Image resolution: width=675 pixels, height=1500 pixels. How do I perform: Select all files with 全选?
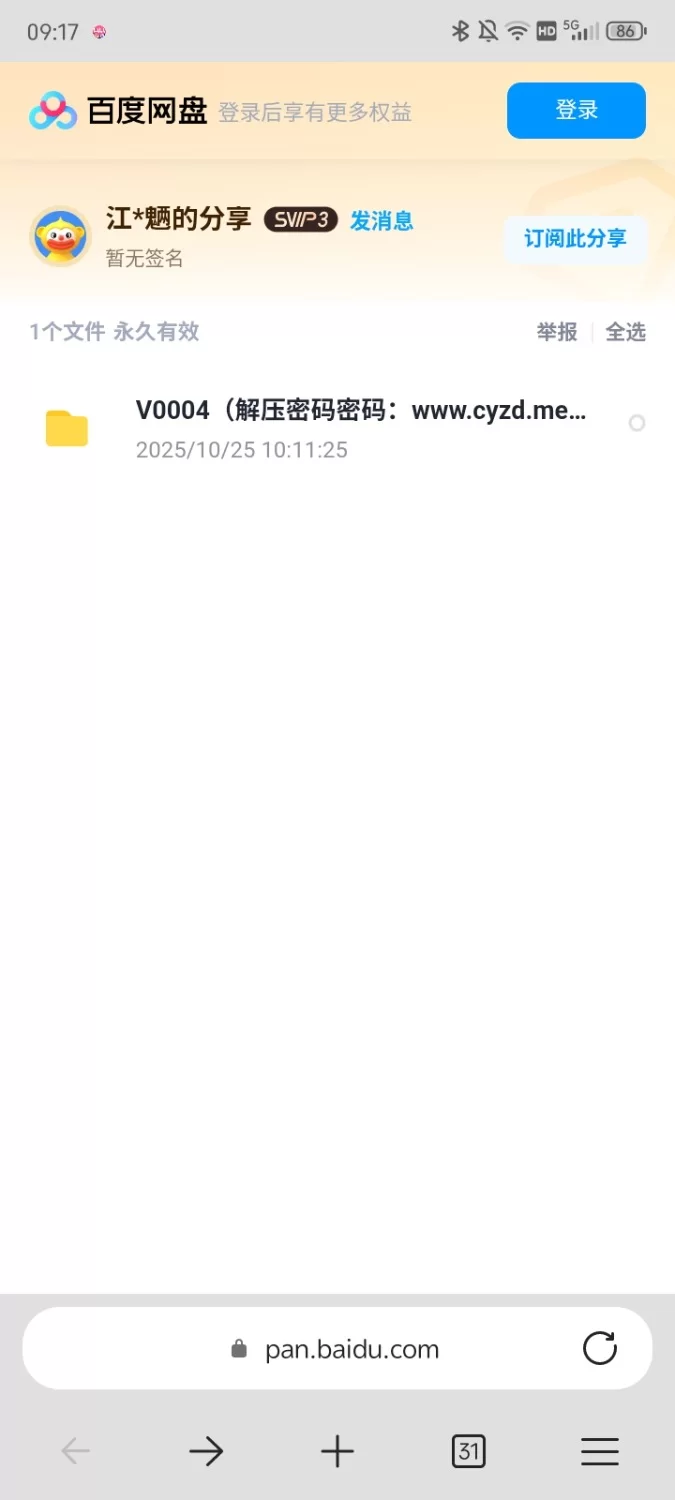tap(626, 332)
